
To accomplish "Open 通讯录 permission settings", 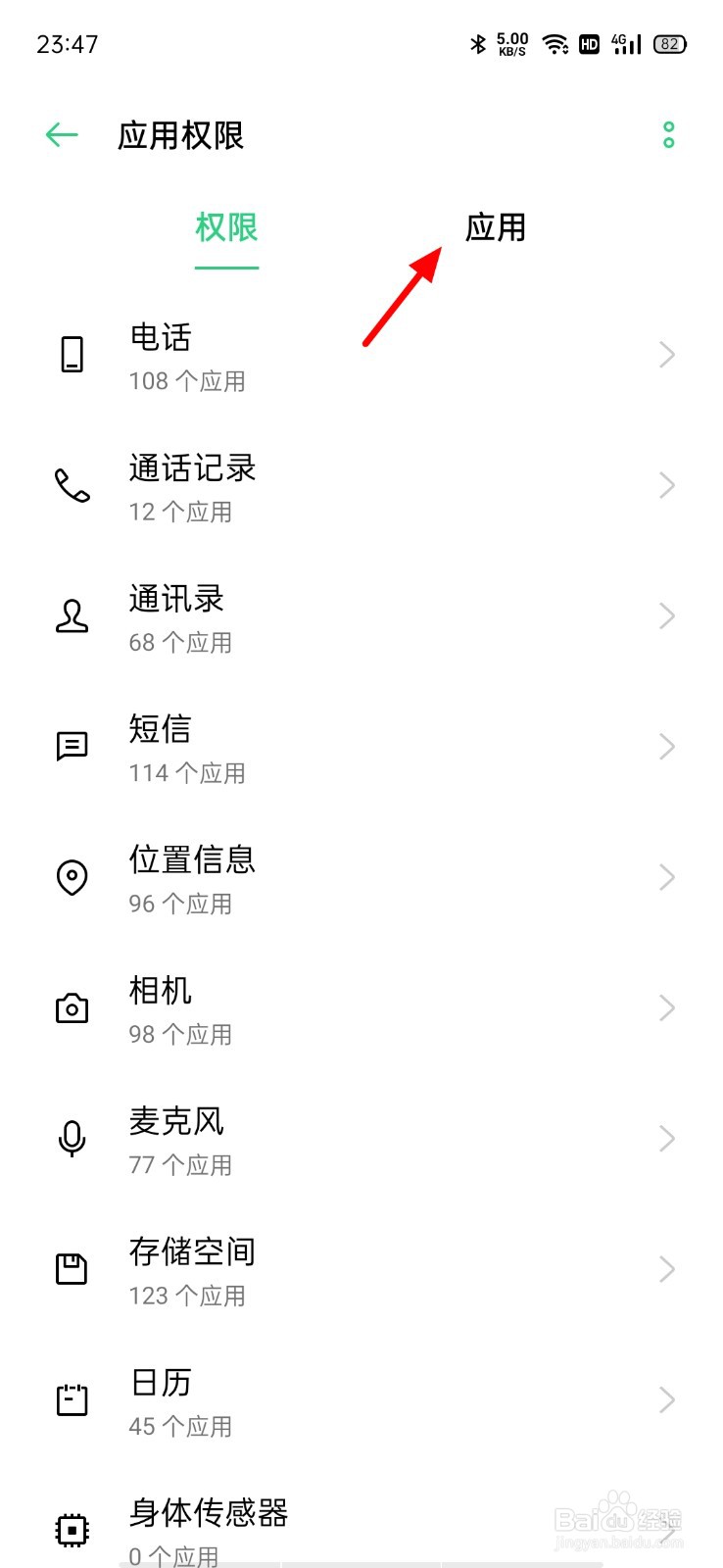I will (x=361, y=617).
